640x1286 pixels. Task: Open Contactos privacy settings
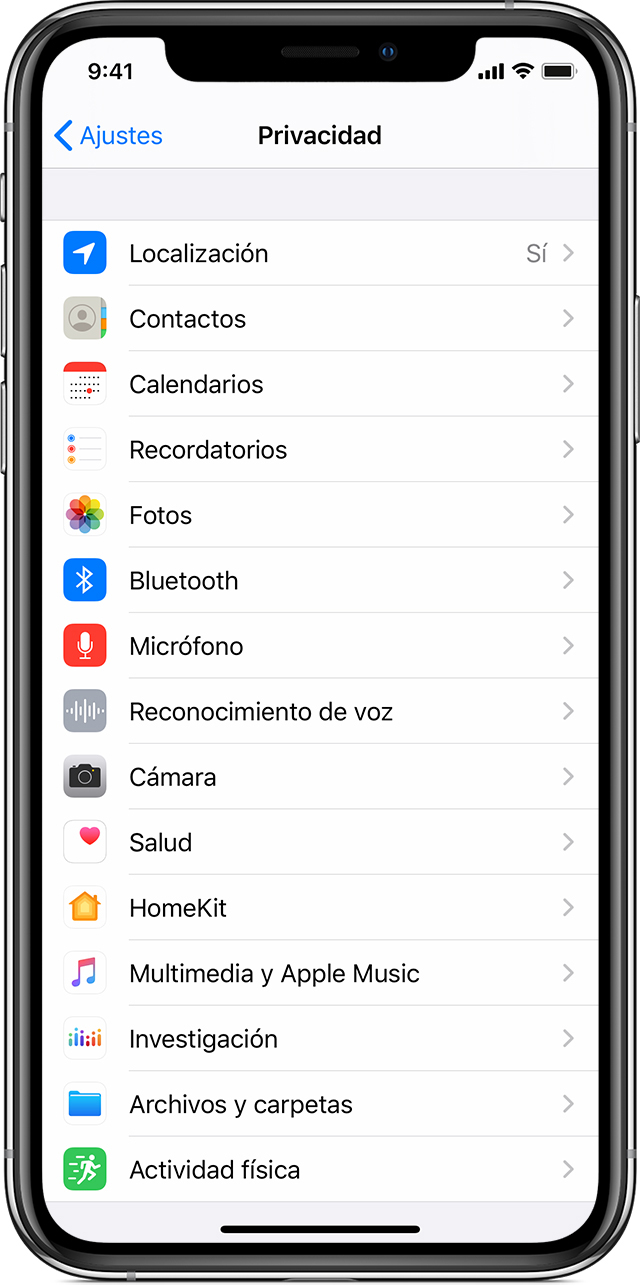(x=320, y=319)
